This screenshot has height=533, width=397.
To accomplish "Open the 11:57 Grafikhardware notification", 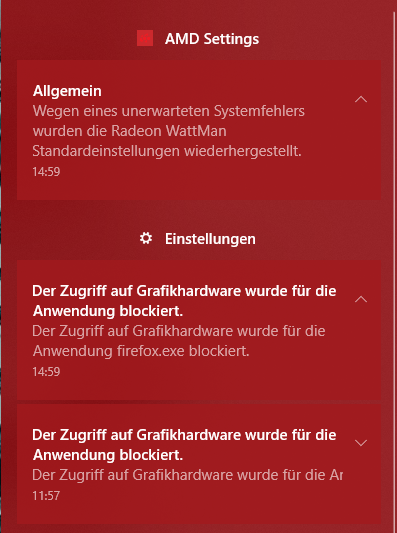I will [x=199, y=464].
